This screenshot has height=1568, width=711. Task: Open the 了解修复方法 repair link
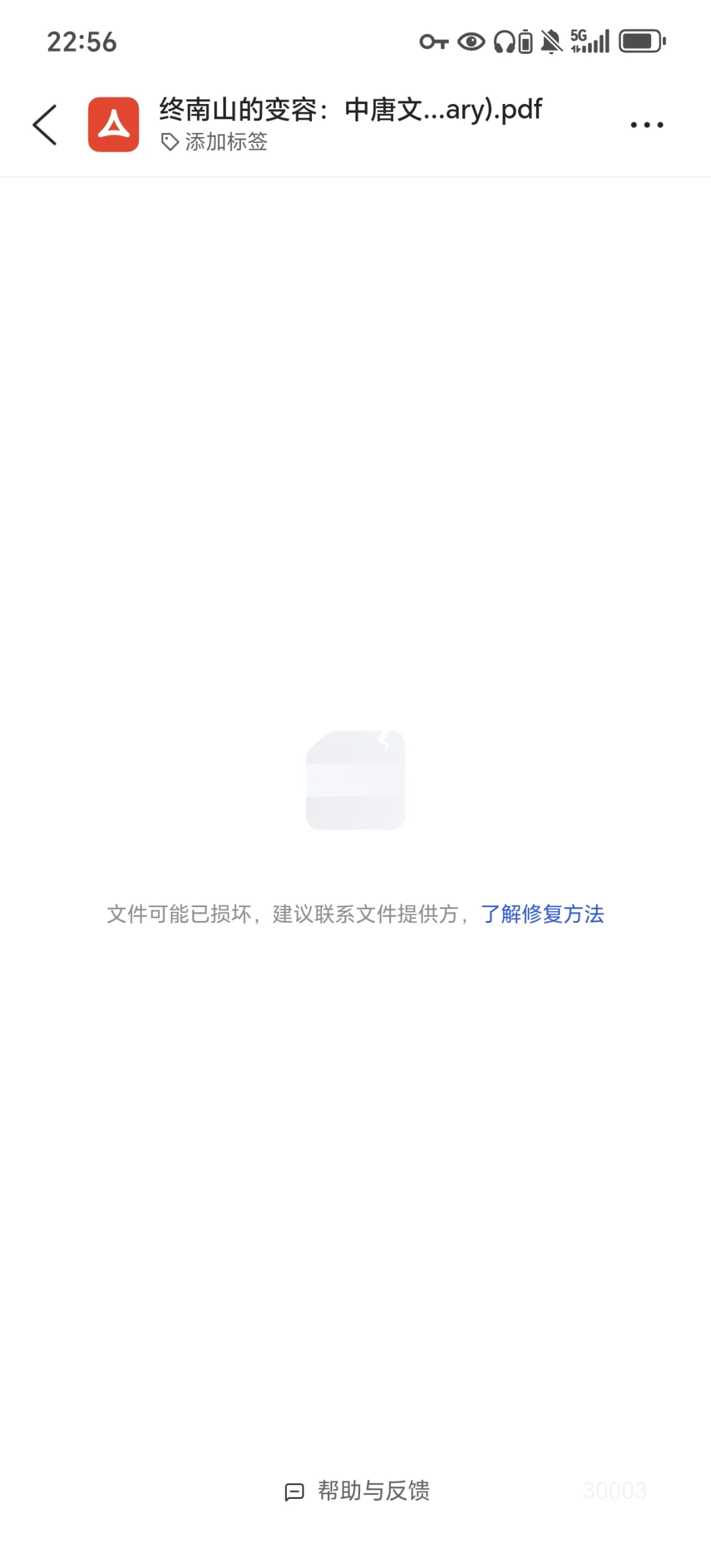point(542,914)
